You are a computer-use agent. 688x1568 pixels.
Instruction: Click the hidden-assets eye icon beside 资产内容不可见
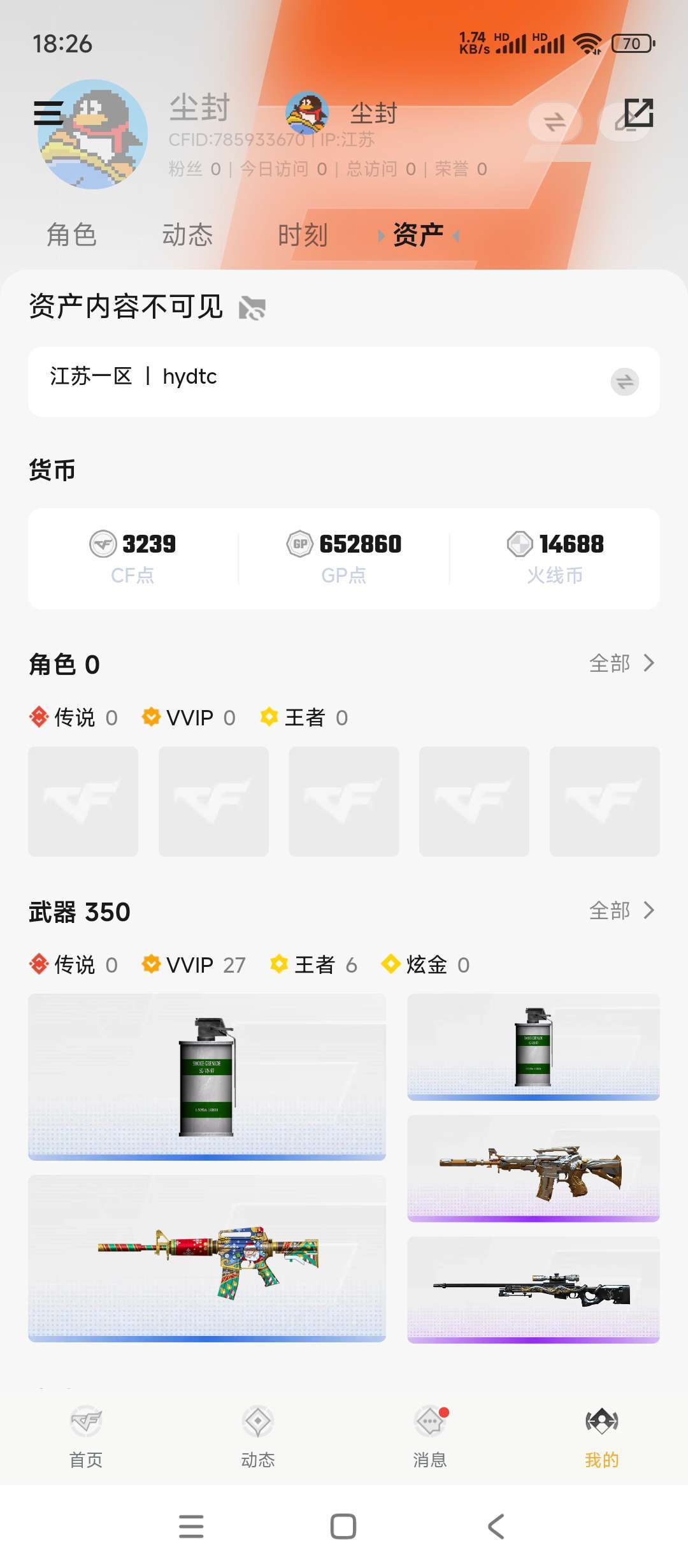pyautogui.click(x=252, y=308)
